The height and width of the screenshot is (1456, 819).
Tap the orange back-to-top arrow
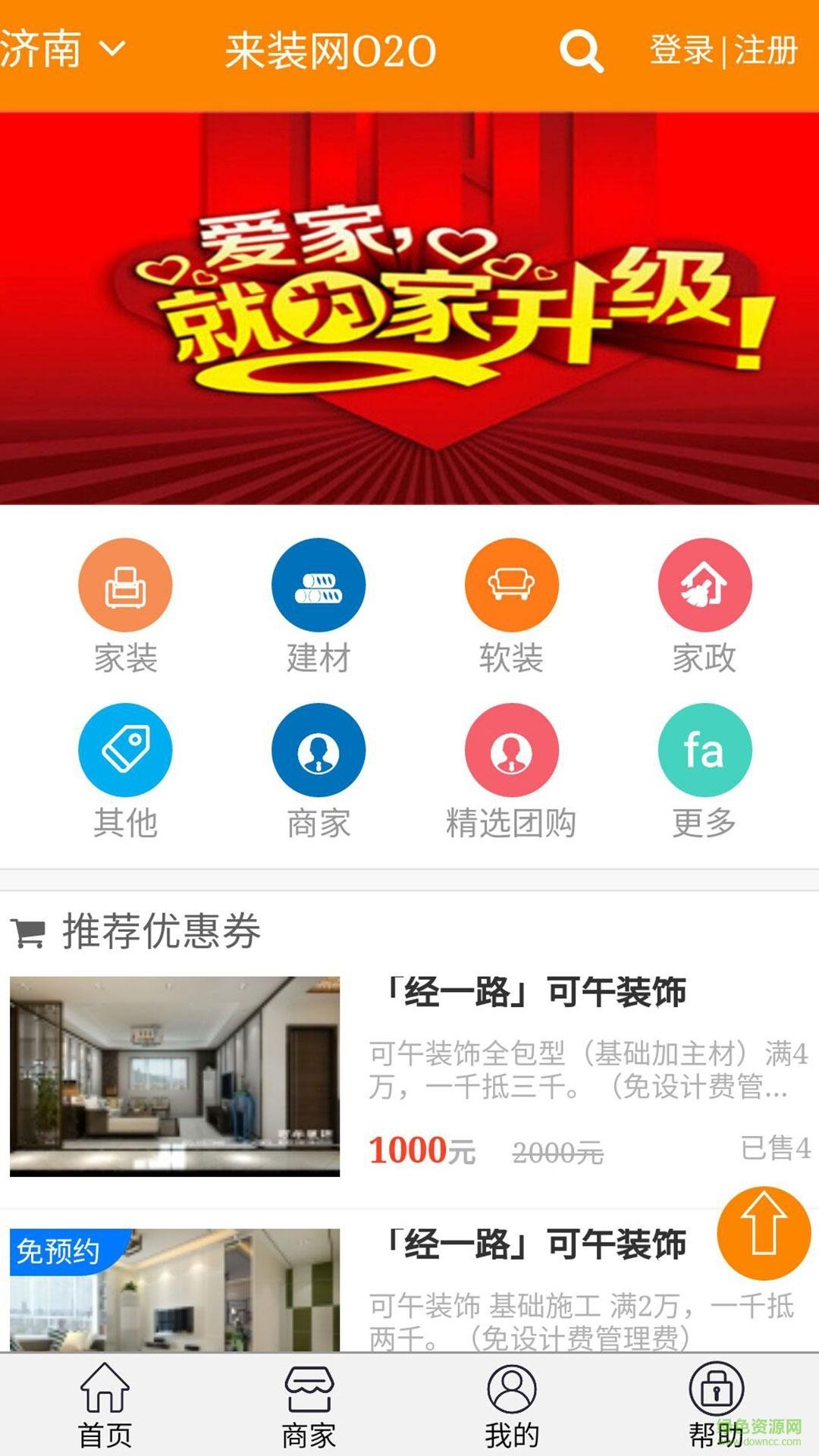pos(764,1234)
